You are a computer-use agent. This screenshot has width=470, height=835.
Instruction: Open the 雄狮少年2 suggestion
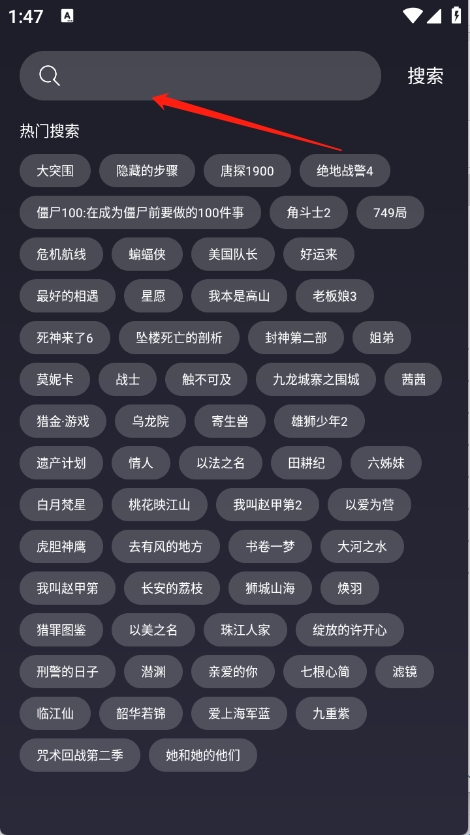coord(319,421)
